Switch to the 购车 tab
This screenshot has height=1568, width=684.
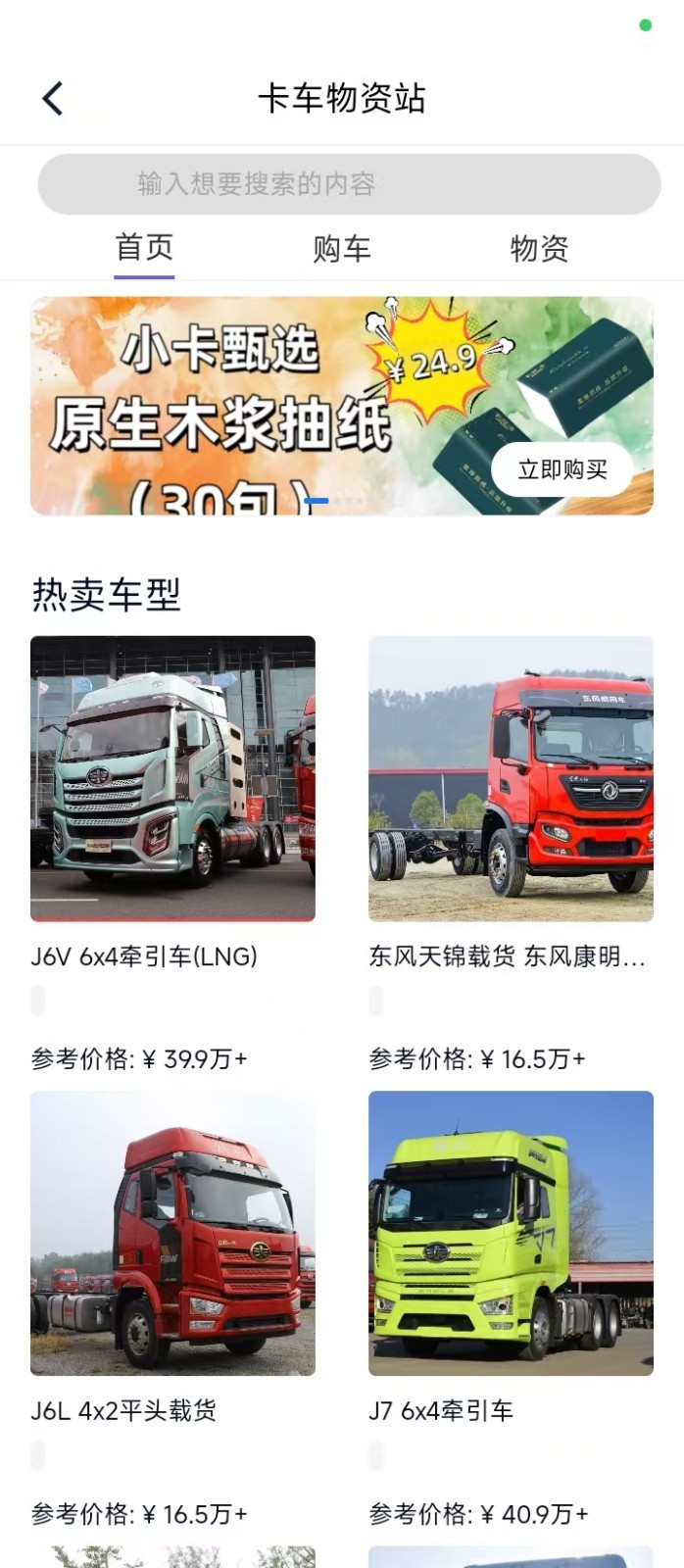click(x=342, y=249)
